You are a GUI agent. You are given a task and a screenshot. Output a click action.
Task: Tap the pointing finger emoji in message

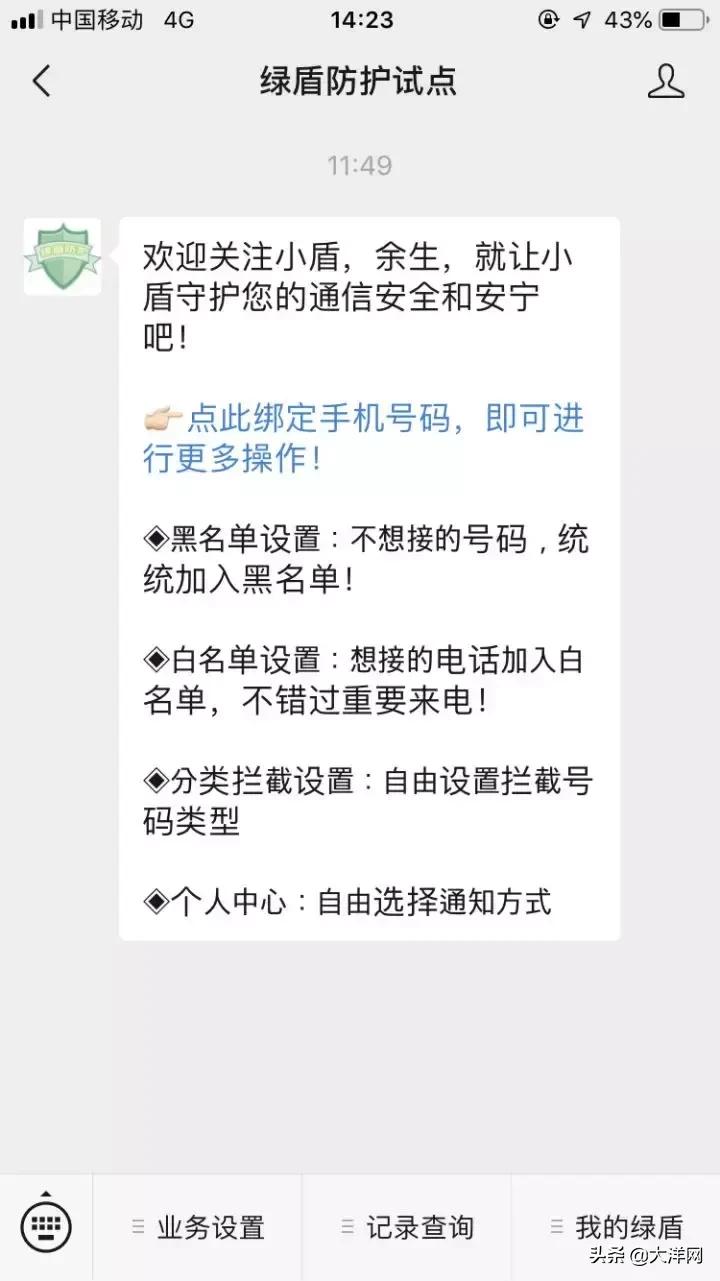pyautogui.click(x=163, y=418)
